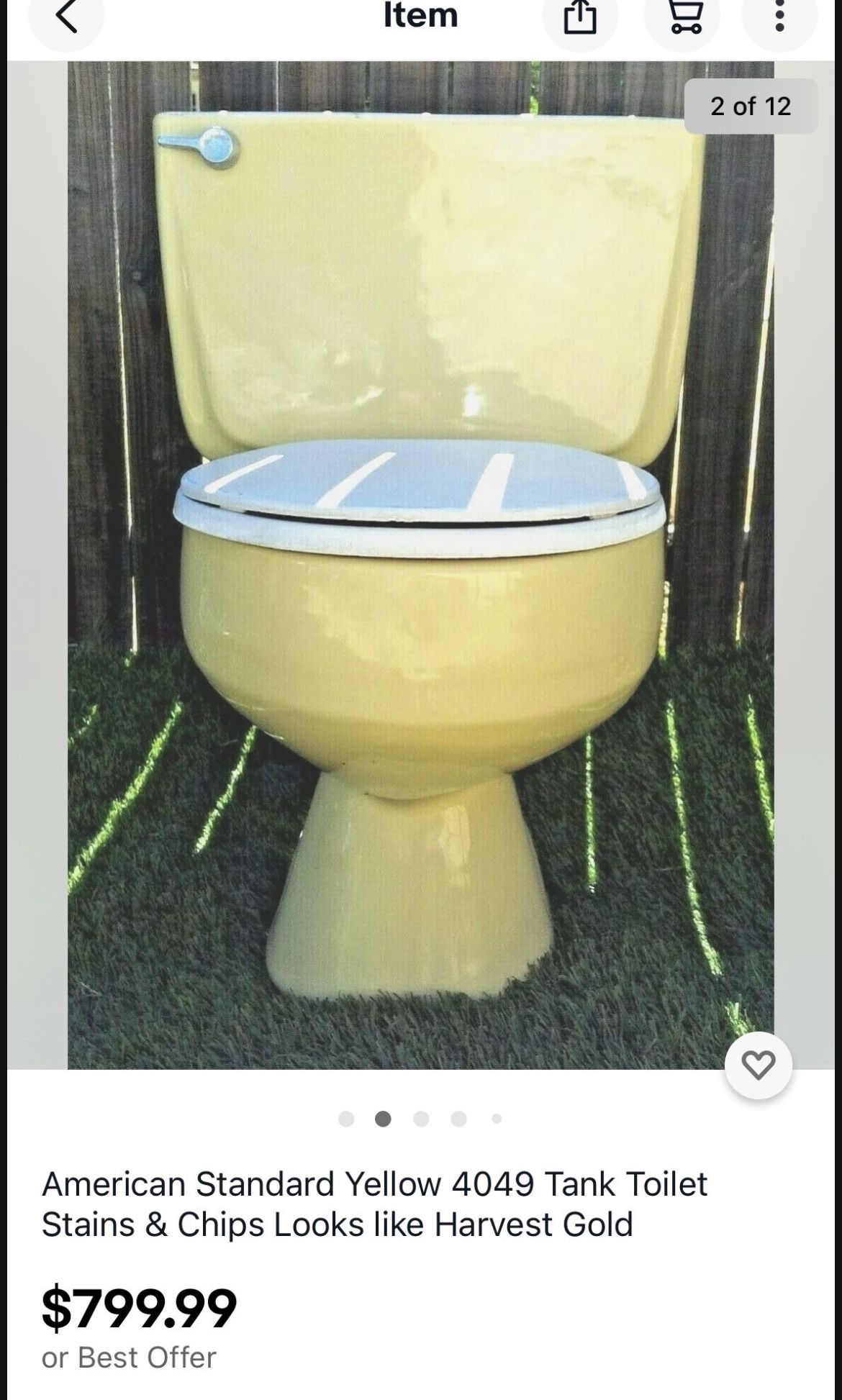This screenshot has height=1400, width=842.
Task: View your shopping cart
Action: [686, 19]
